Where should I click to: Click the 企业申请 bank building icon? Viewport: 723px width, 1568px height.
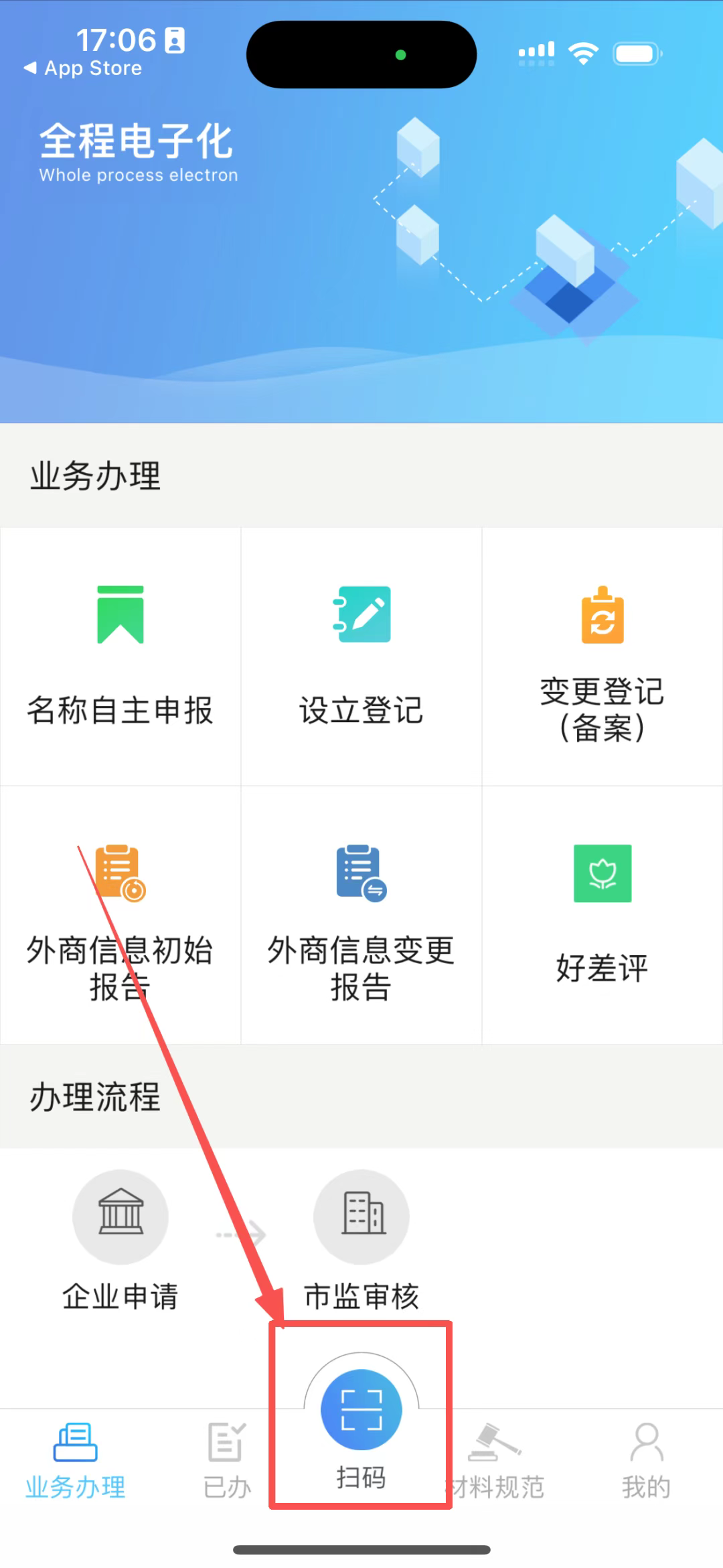(x=120, y=1218)
